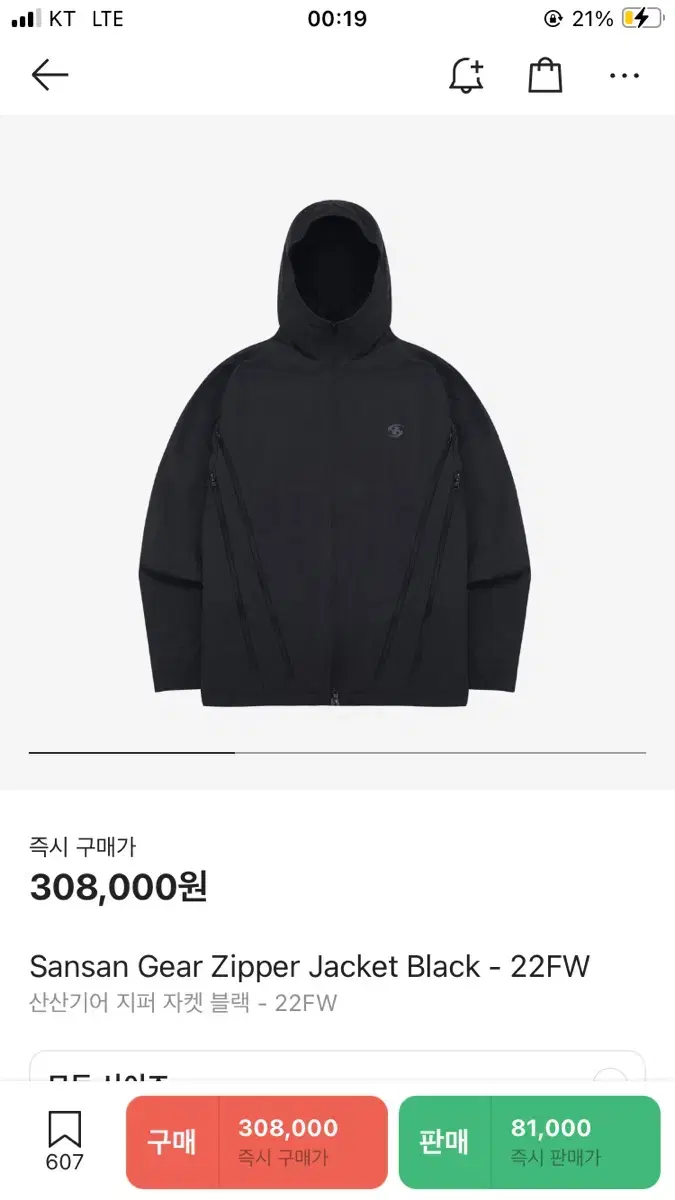Set a price alert with the bell icon

466,75
